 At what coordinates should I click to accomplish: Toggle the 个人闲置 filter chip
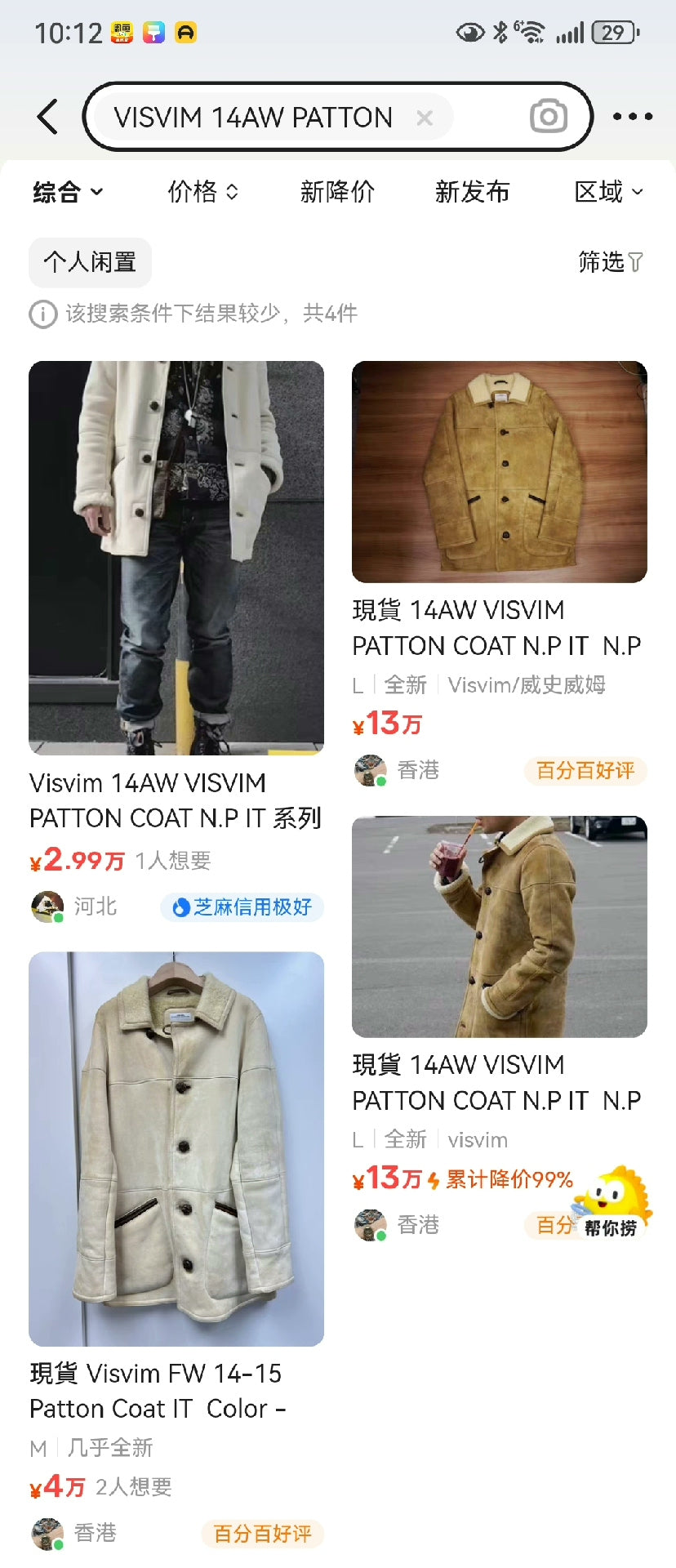pos(89,262)
